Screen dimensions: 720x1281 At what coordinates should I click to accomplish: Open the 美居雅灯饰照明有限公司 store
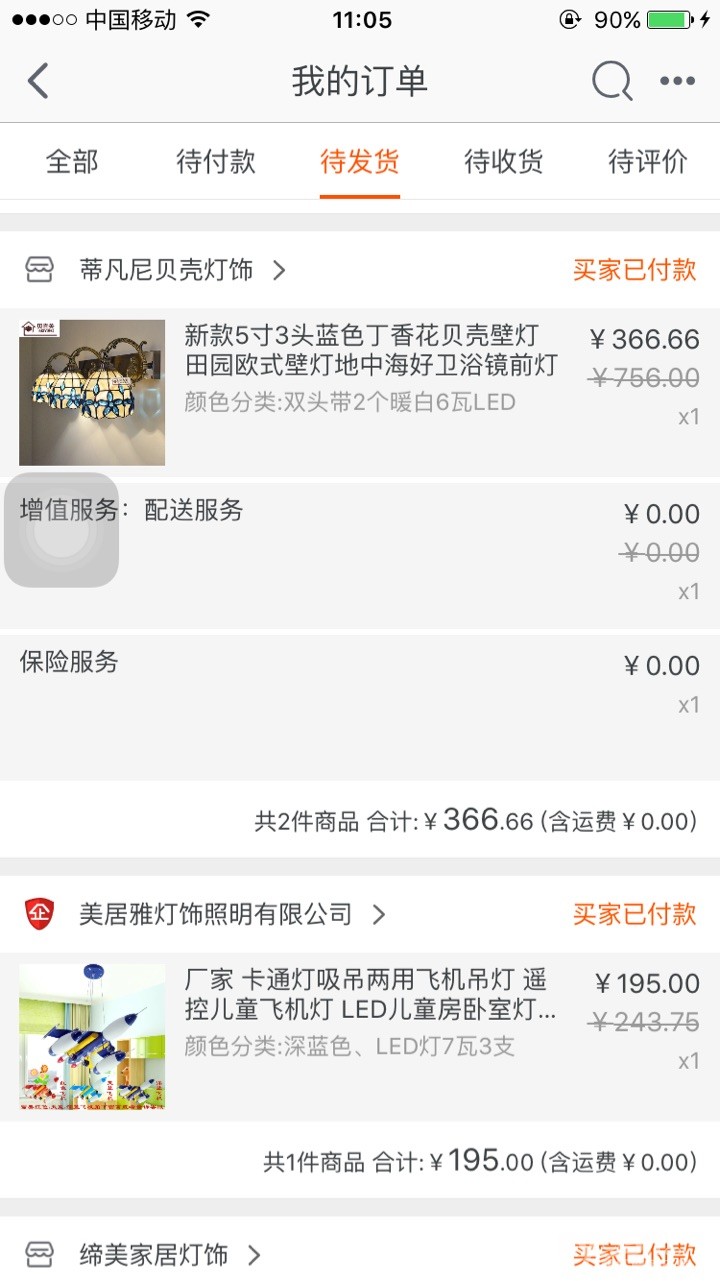[x=216, y=914]
